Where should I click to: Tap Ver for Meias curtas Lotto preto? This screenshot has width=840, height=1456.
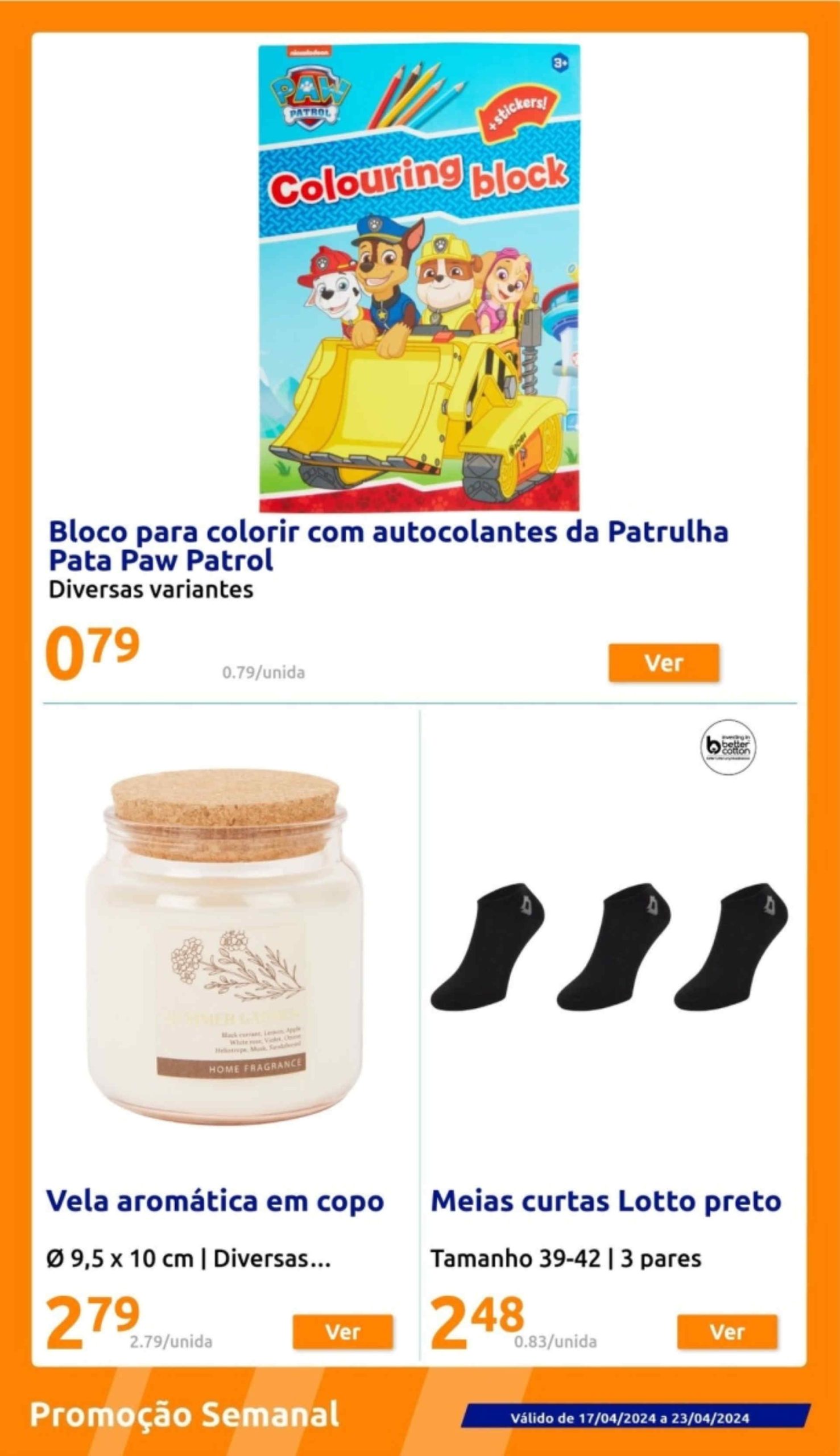click(727, 1332)
